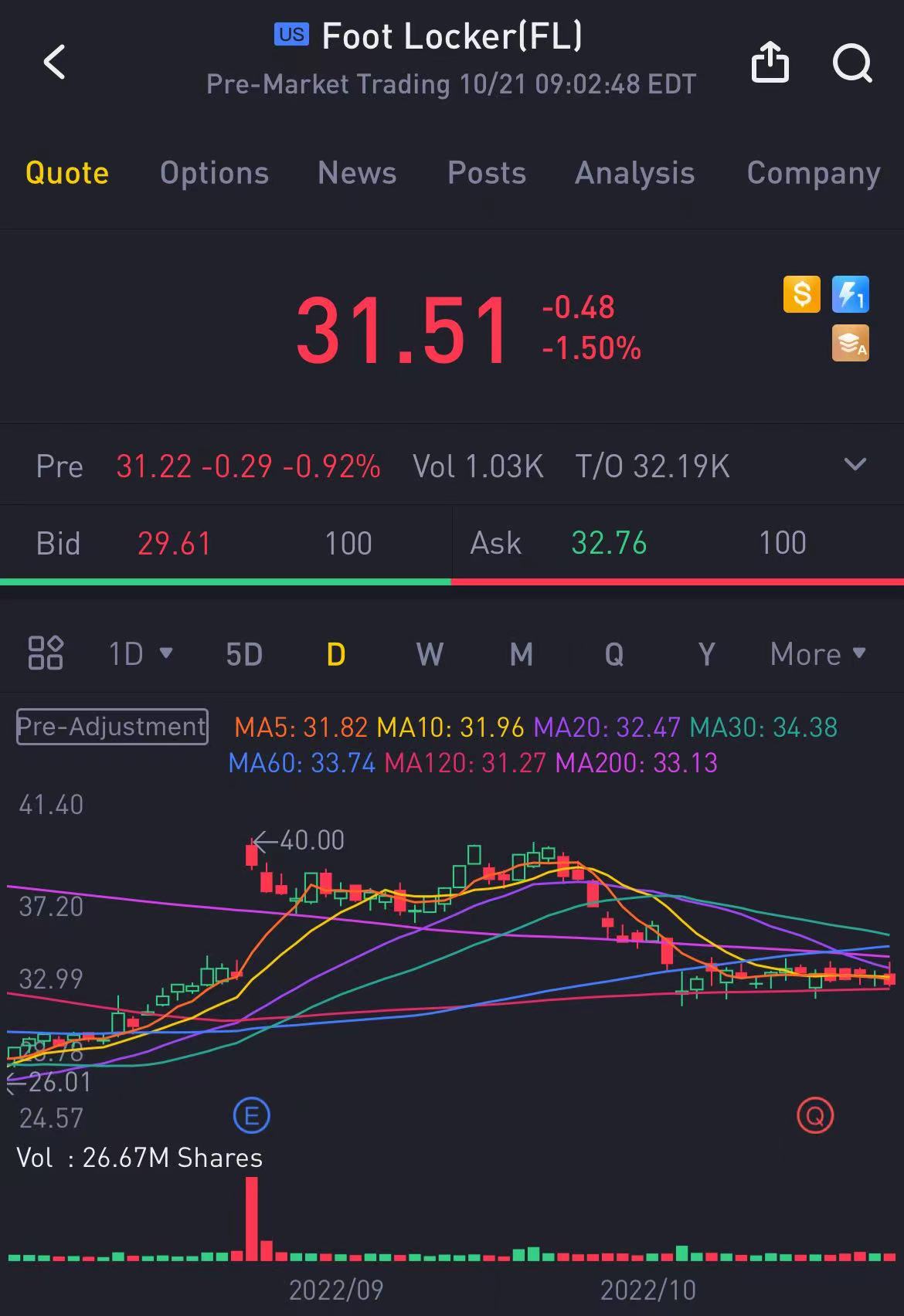Viewport: 904px width, 1316px height.
Task: Tap the blue E earnings marker
Action: [251, 1116]
